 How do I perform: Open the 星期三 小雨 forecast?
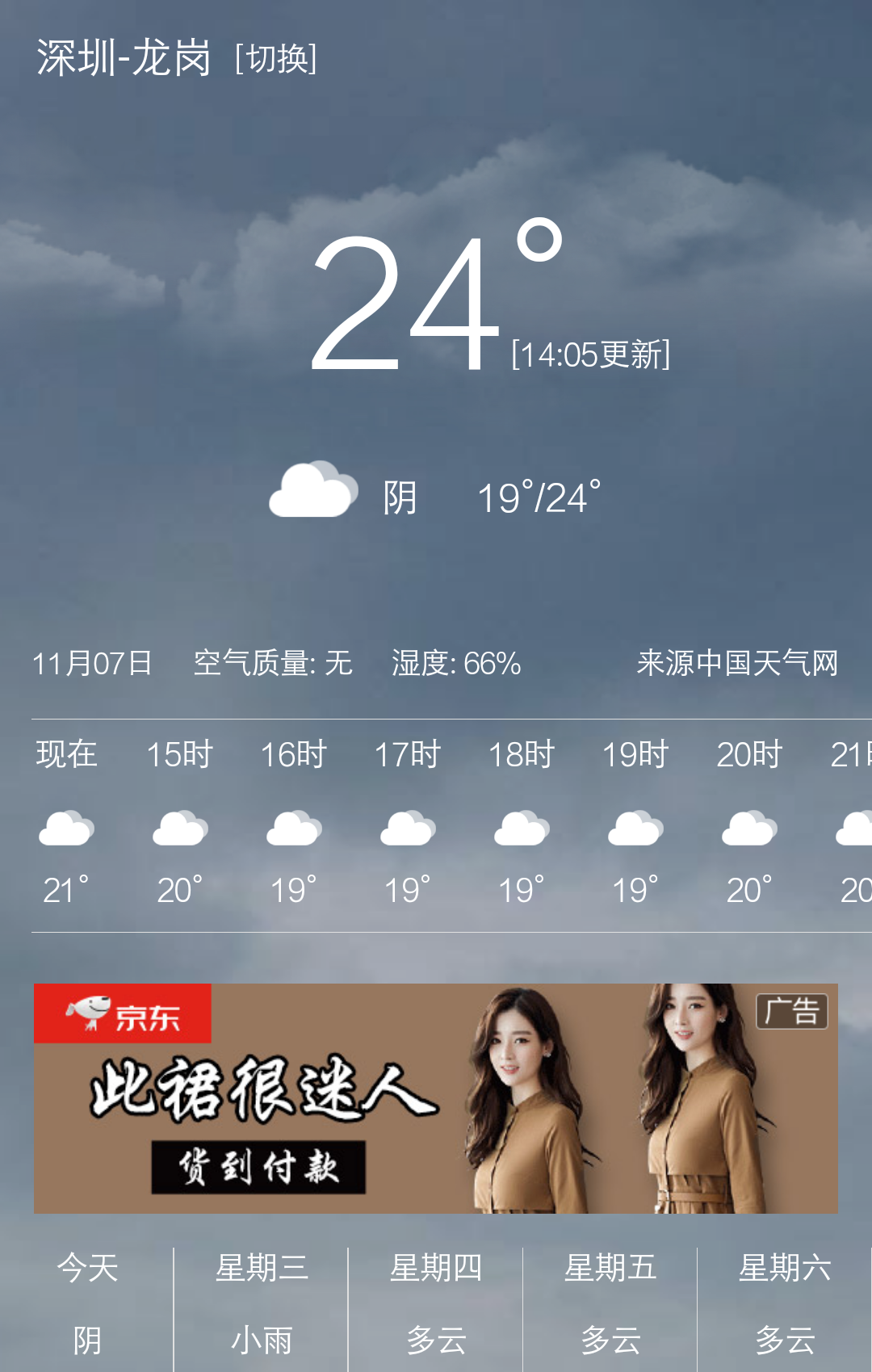click(x=261, y=1303)
